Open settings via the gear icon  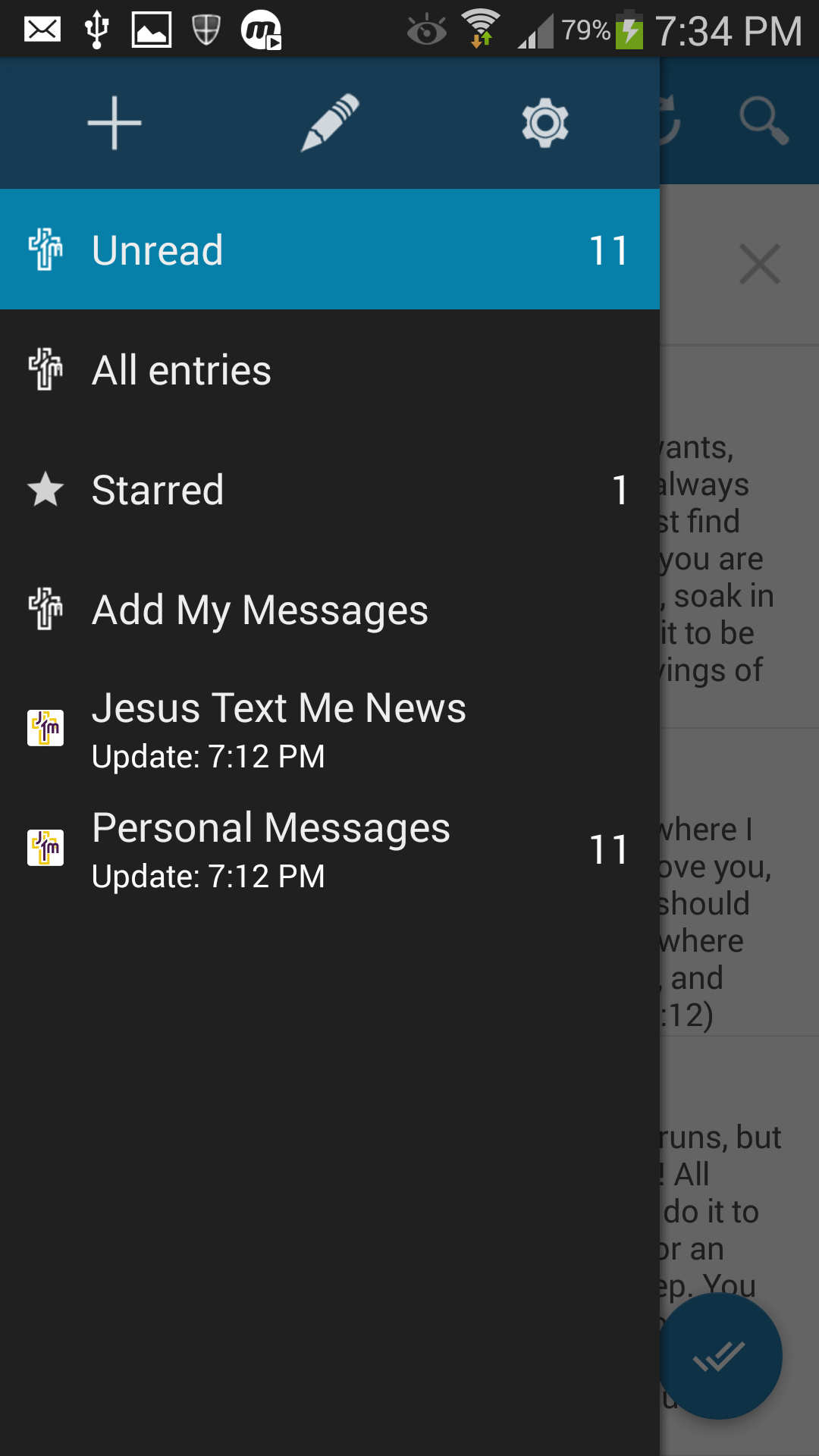(x=544, y=123)
